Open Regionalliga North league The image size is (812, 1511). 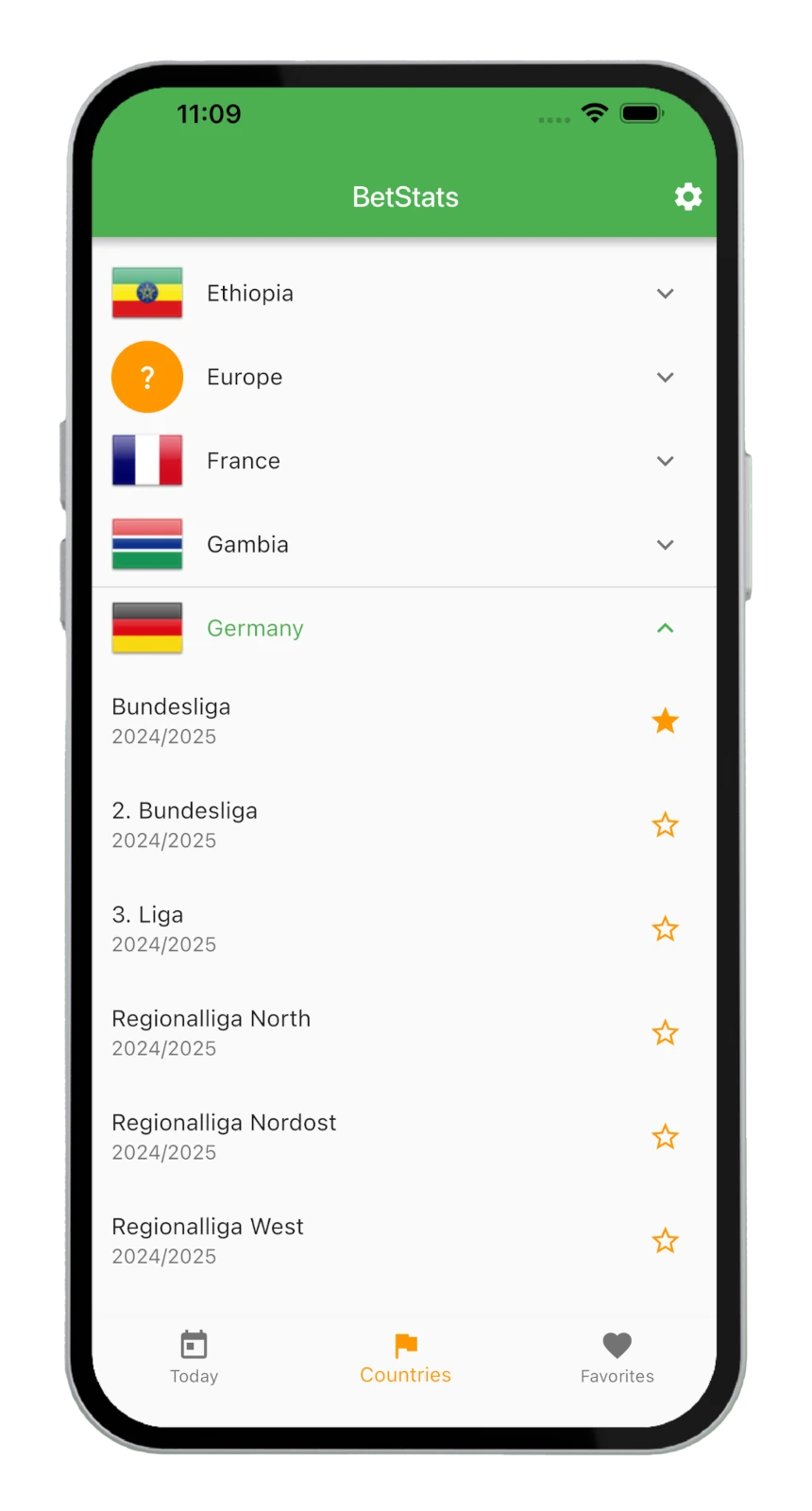point(283,1033)
